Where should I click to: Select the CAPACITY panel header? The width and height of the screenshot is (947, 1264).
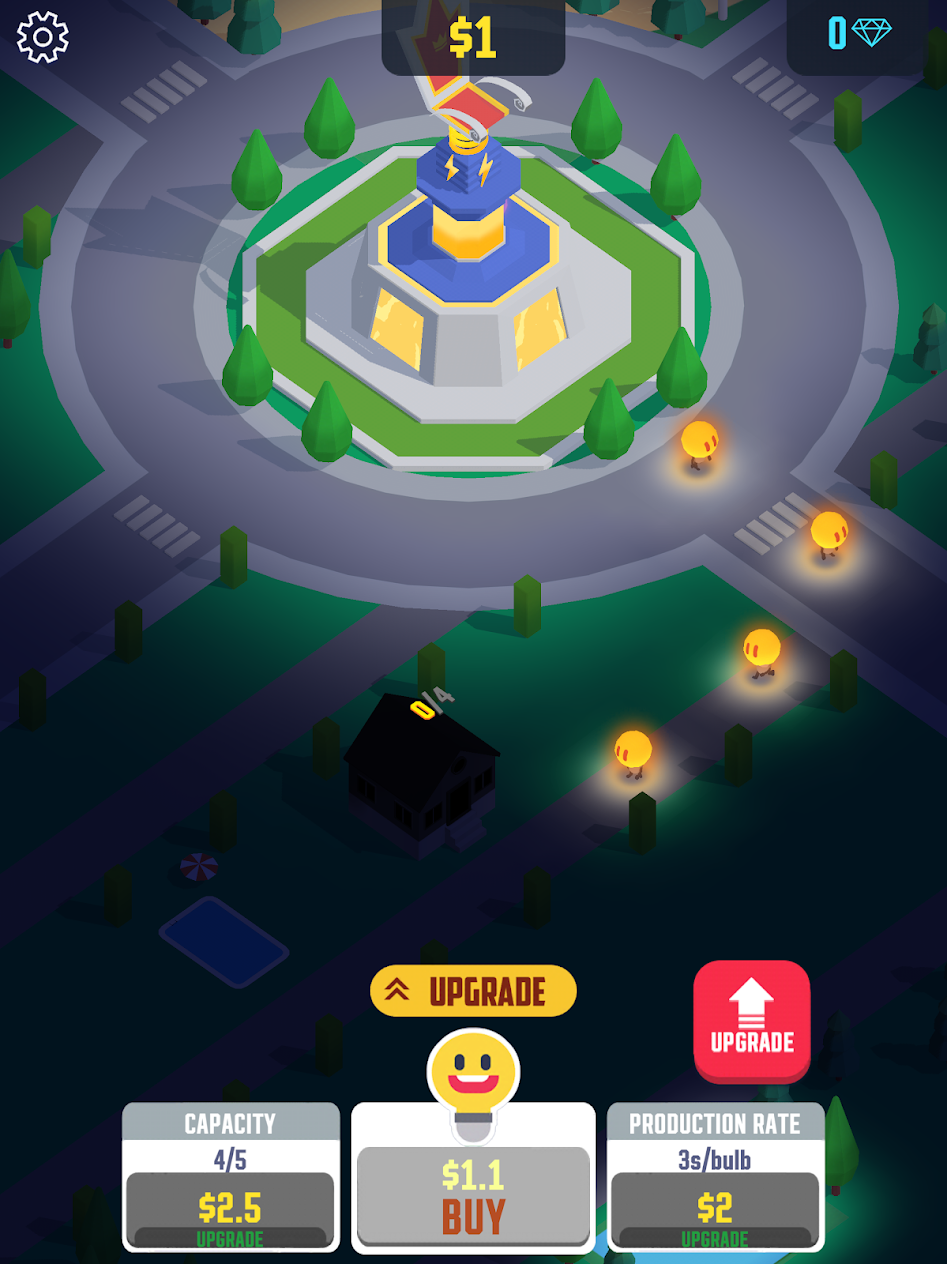230,1124
